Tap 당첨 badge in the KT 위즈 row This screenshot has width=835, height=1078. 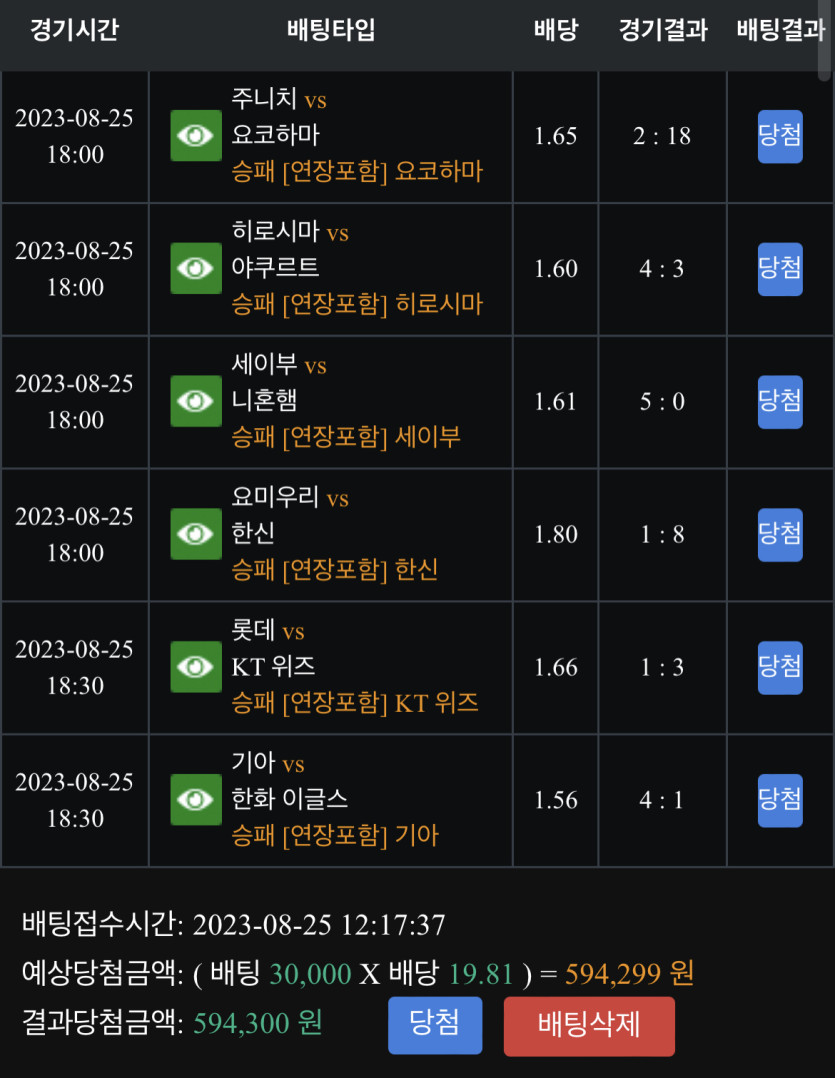780,667
